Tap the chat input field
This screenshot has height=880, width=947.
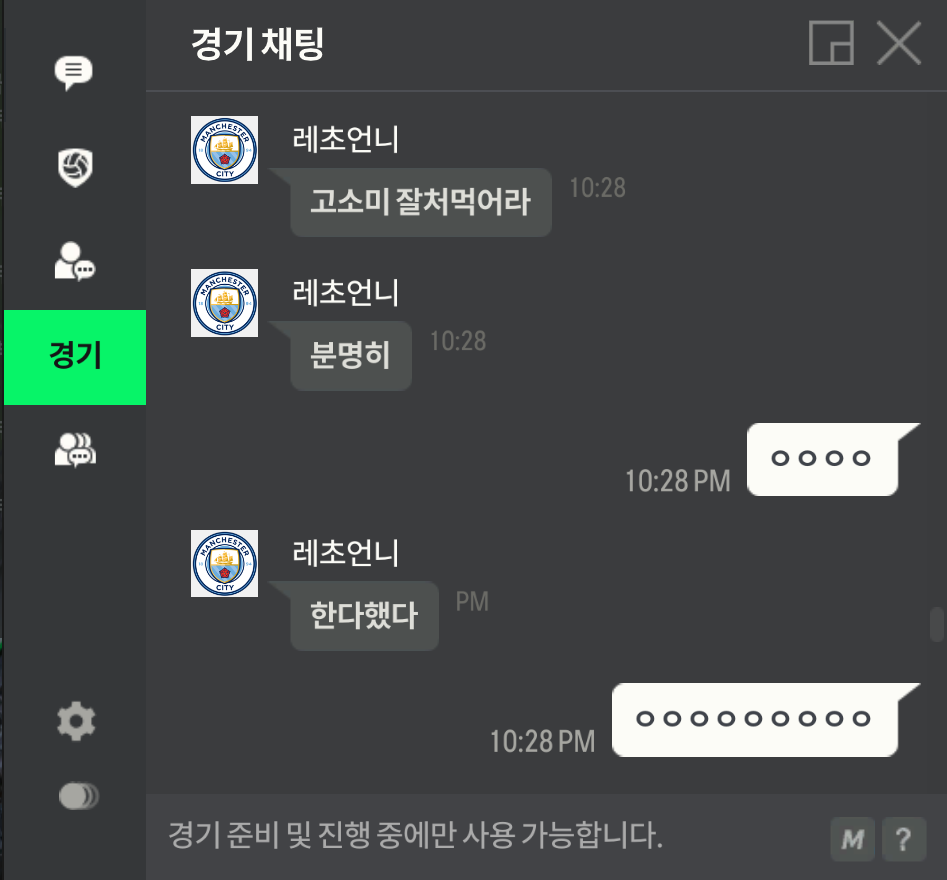(480, 835)
